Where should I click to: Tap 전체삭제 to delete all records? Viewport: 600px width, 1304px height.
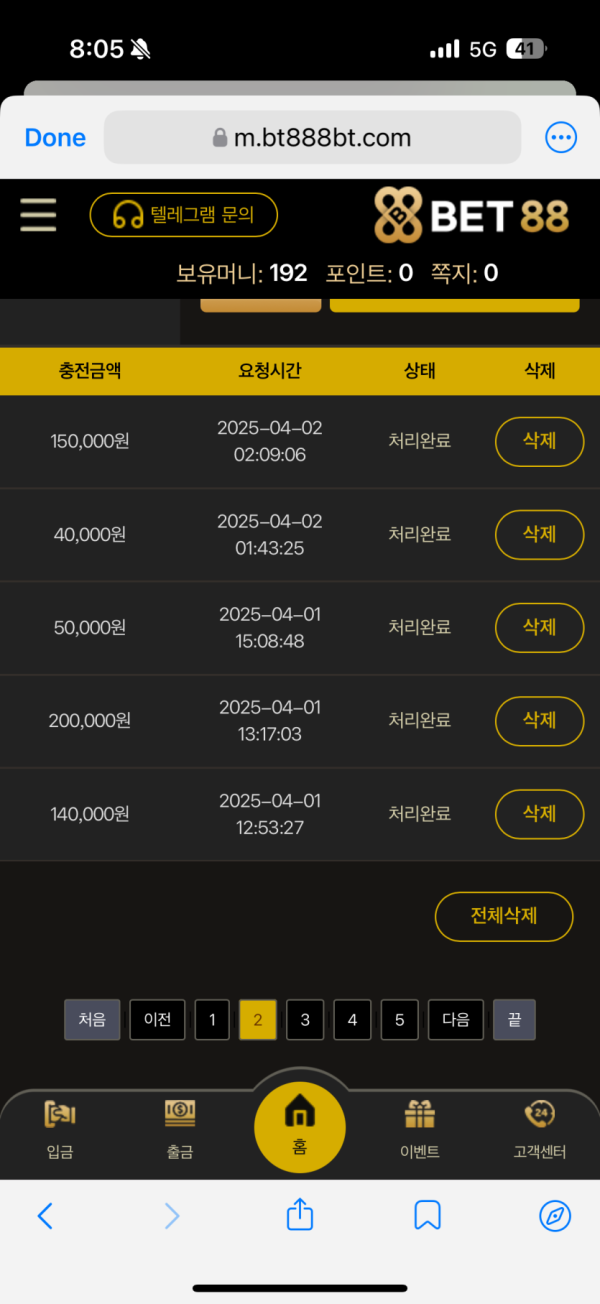(504, 916)
